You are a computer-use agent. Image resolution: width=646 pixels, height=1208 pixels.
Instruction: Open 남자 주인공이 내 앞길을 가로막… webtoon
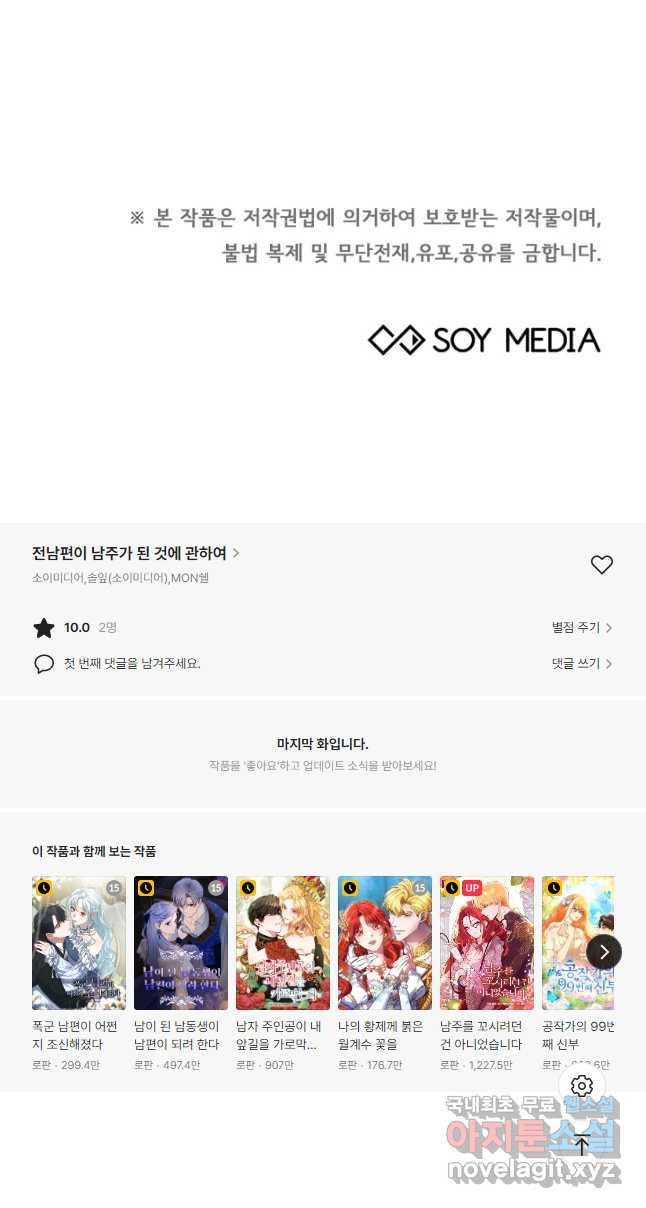point(283,943)
